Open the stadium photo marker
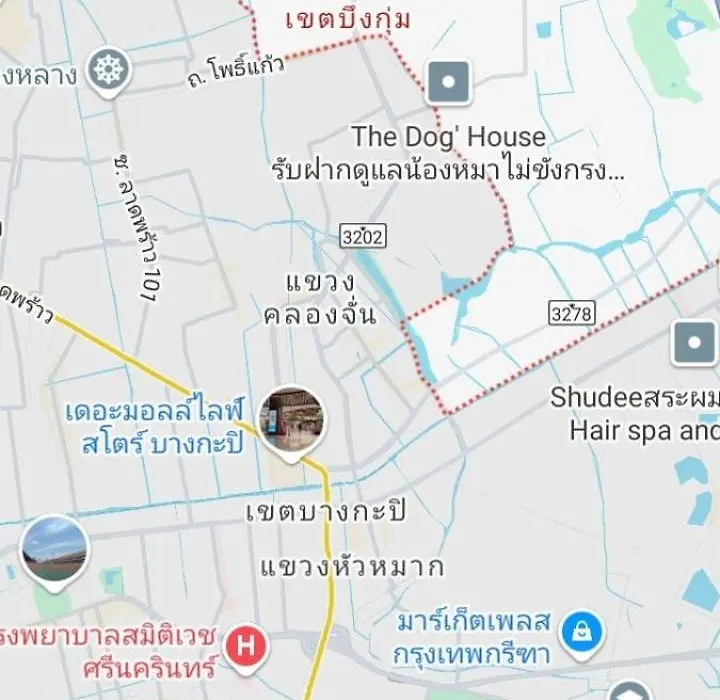720x700 pixels. pos(54,552)
